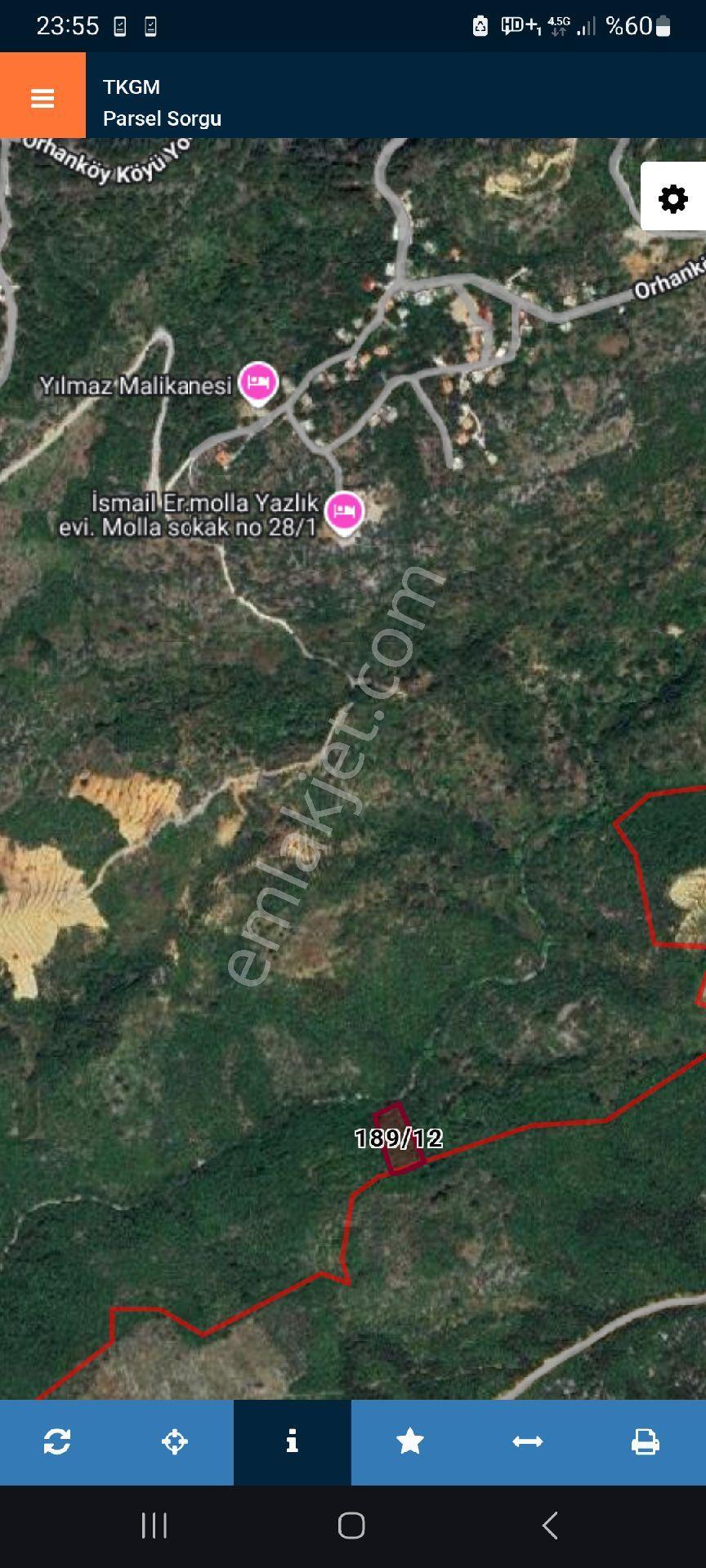706x1568 pixels.
Task: Open the map settings gear
Action: (x=672, y=198)
